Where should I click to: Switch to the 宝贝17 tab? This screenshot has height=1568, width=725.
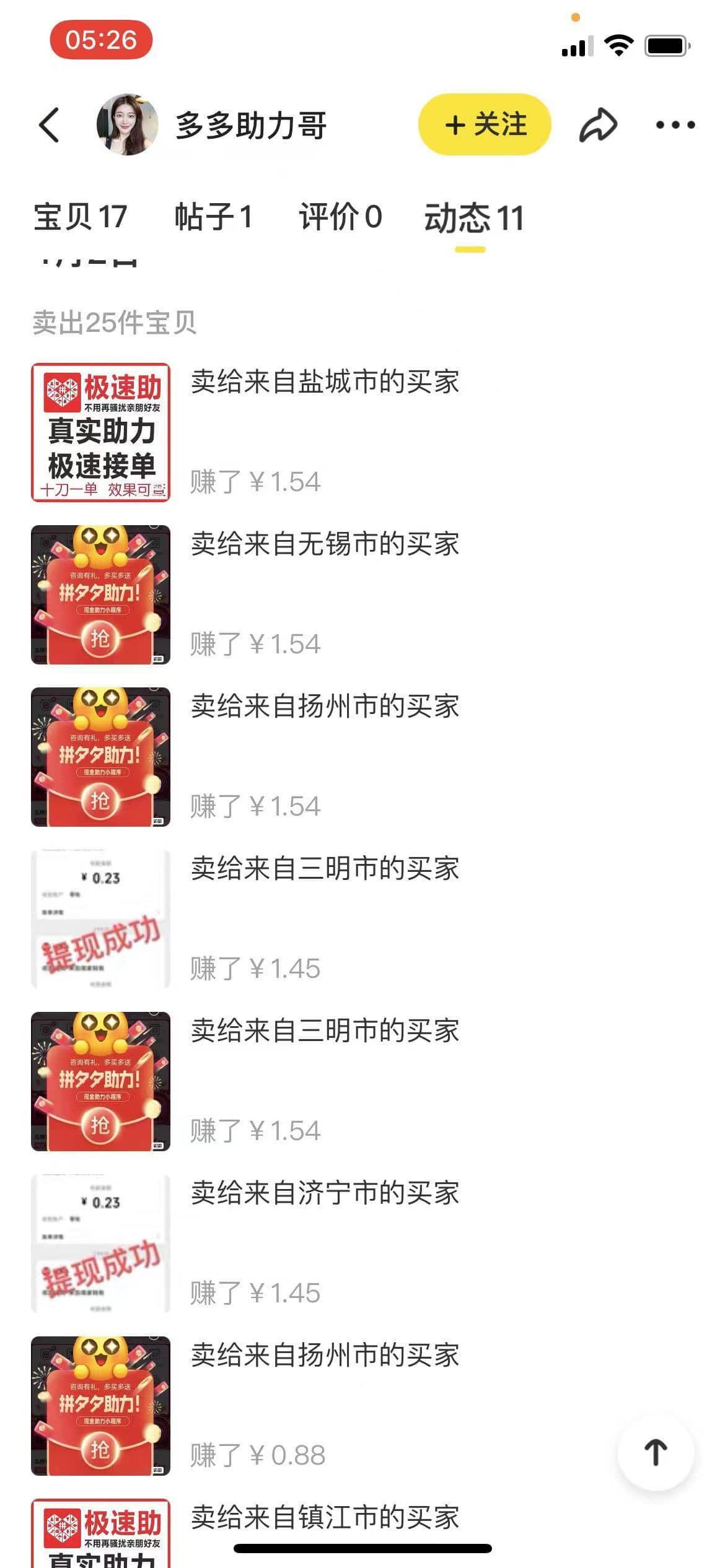[x=79, y=217]
